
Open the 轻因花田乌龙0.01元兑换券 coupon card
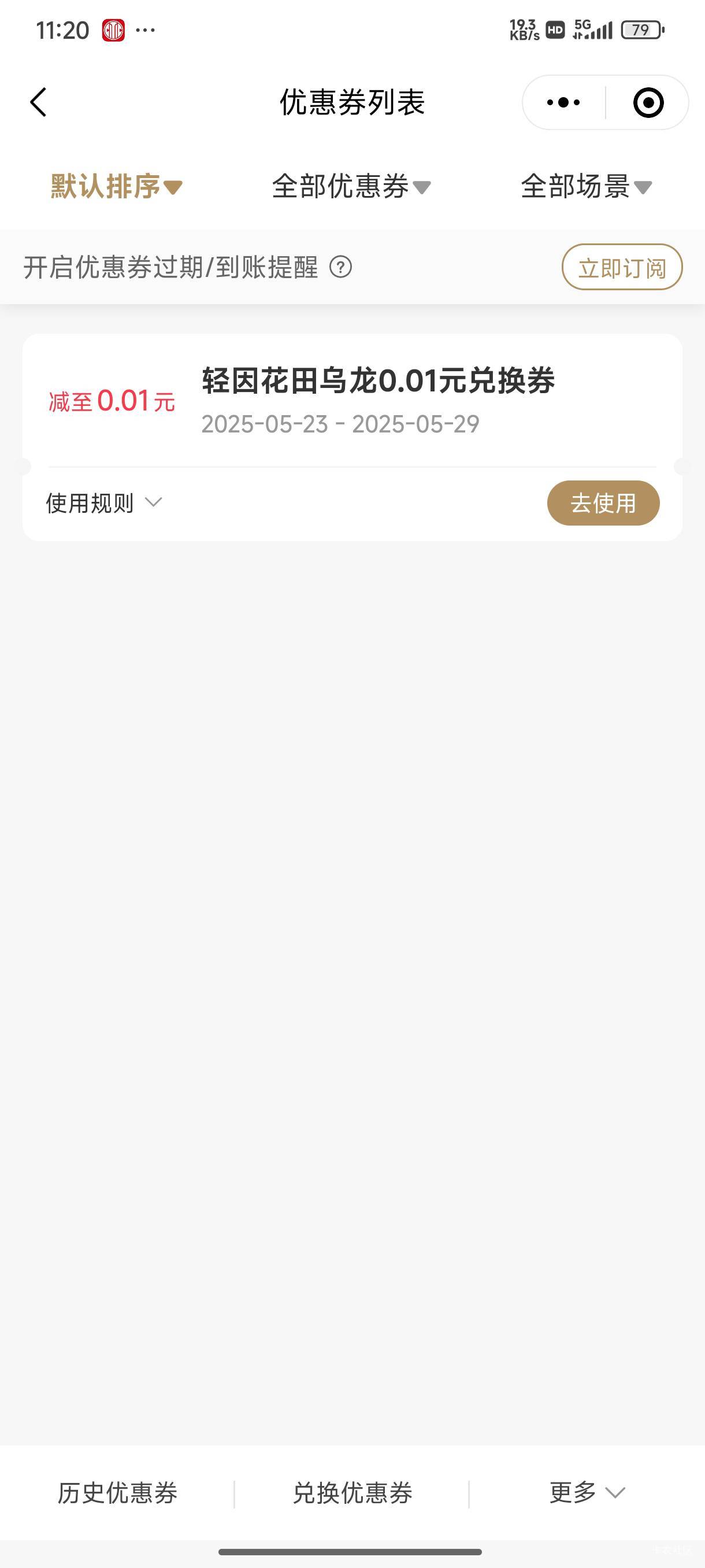click(x=352, y=401)
